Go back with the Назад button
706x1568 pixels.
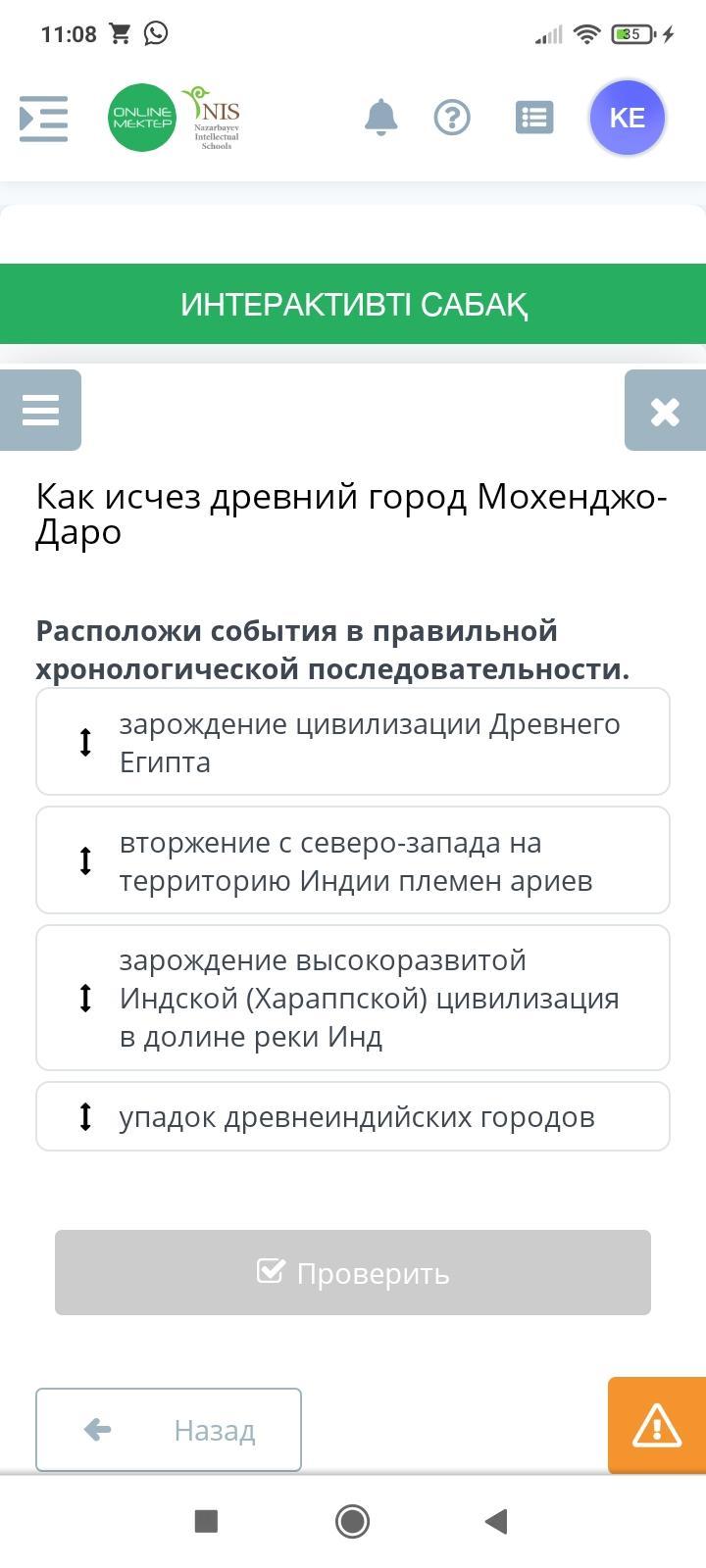point(169,1430)
